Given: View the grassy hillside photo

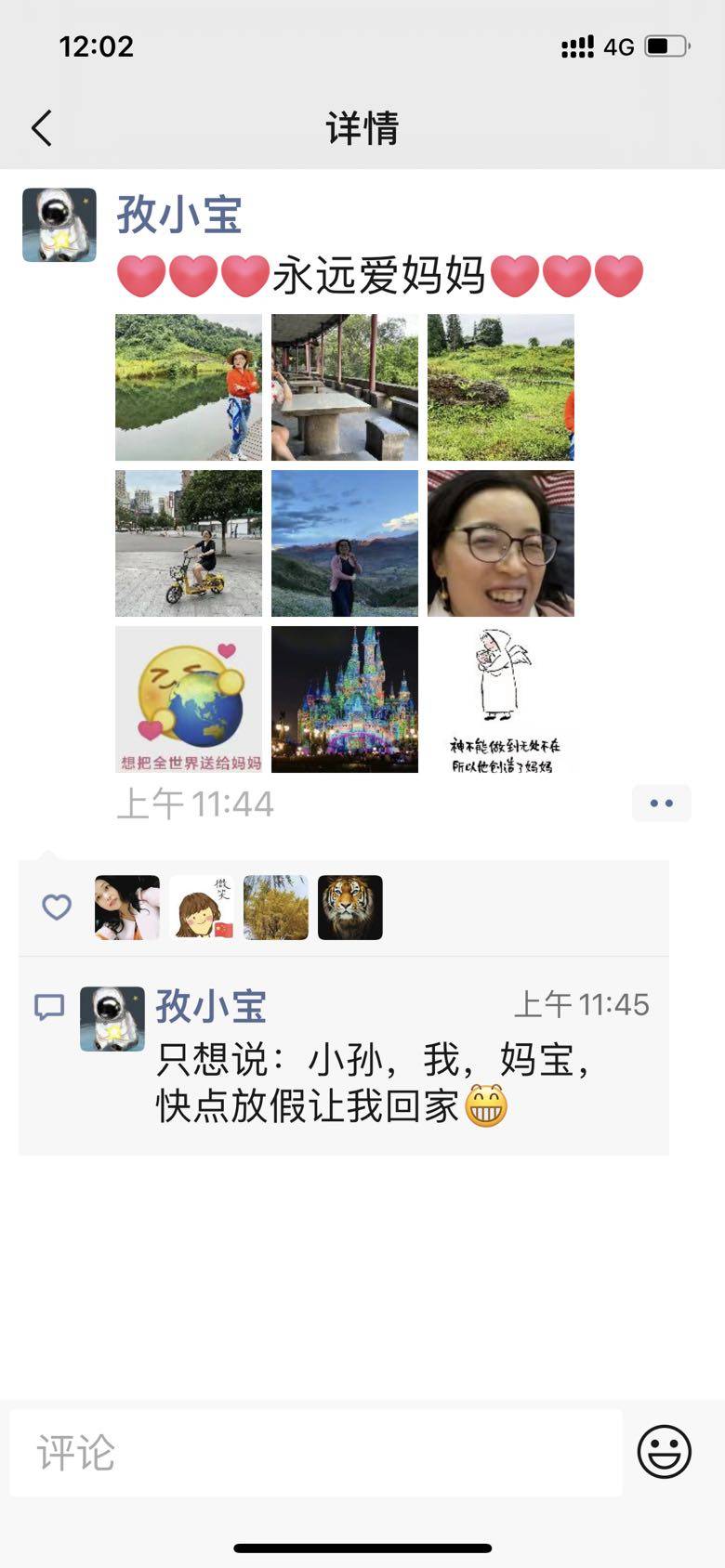Looking at the screenshot, I should pyautogui.click(x=501, y=387).
